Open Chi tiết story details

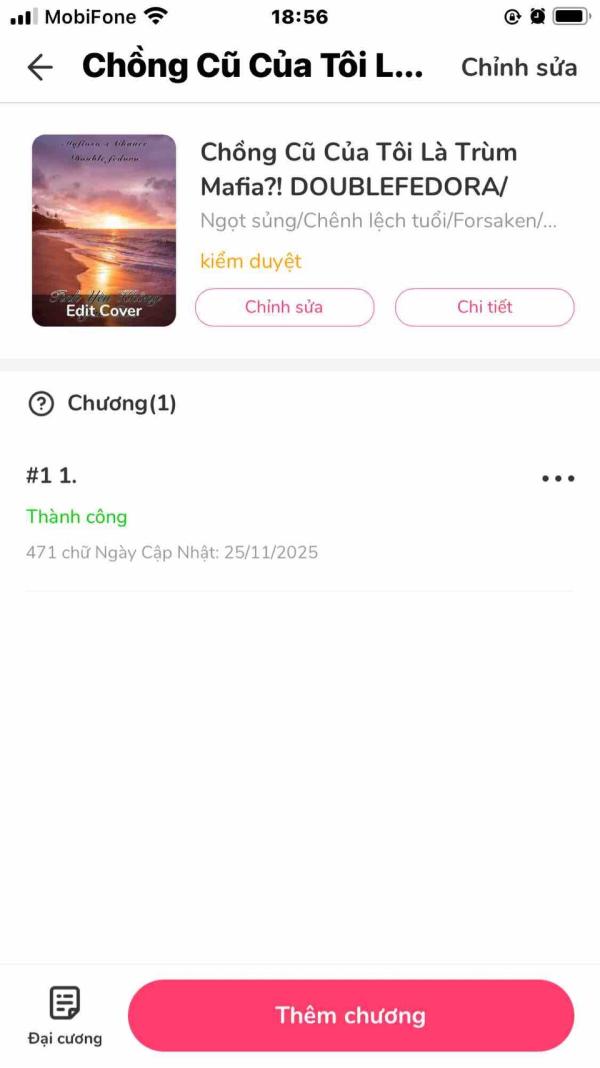[484, 307]
